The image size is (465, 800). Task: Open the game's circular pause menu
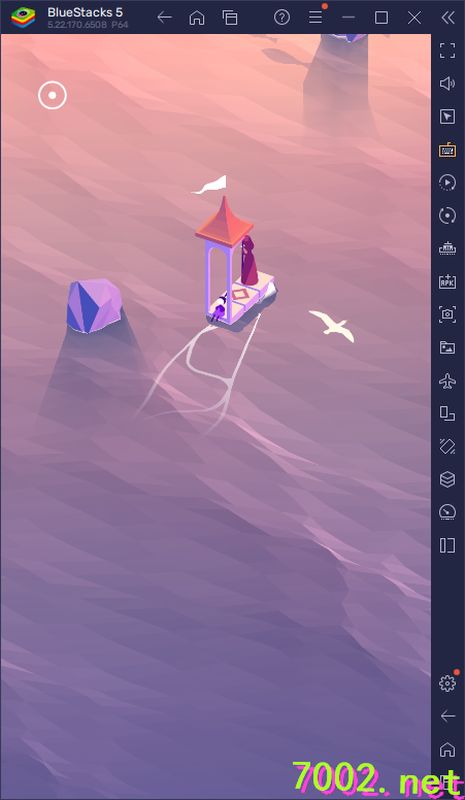[52, 95]
